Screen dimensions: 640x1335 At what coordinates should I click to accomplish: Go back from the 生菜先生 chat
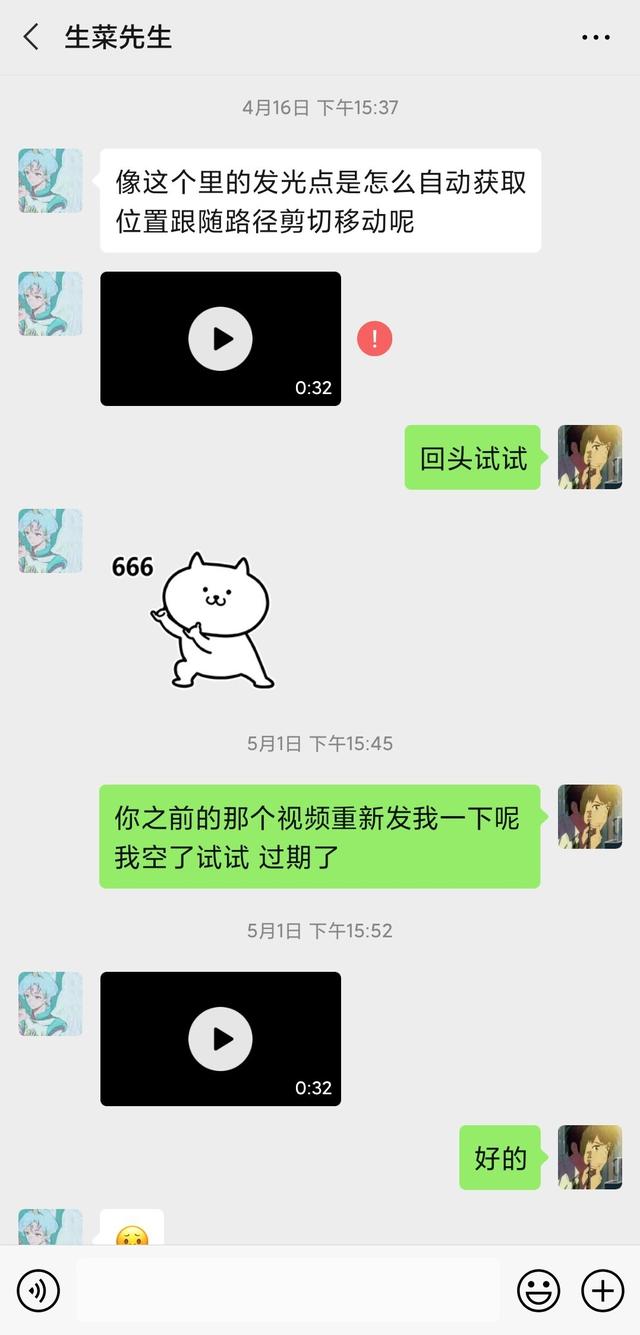point(31,38)
